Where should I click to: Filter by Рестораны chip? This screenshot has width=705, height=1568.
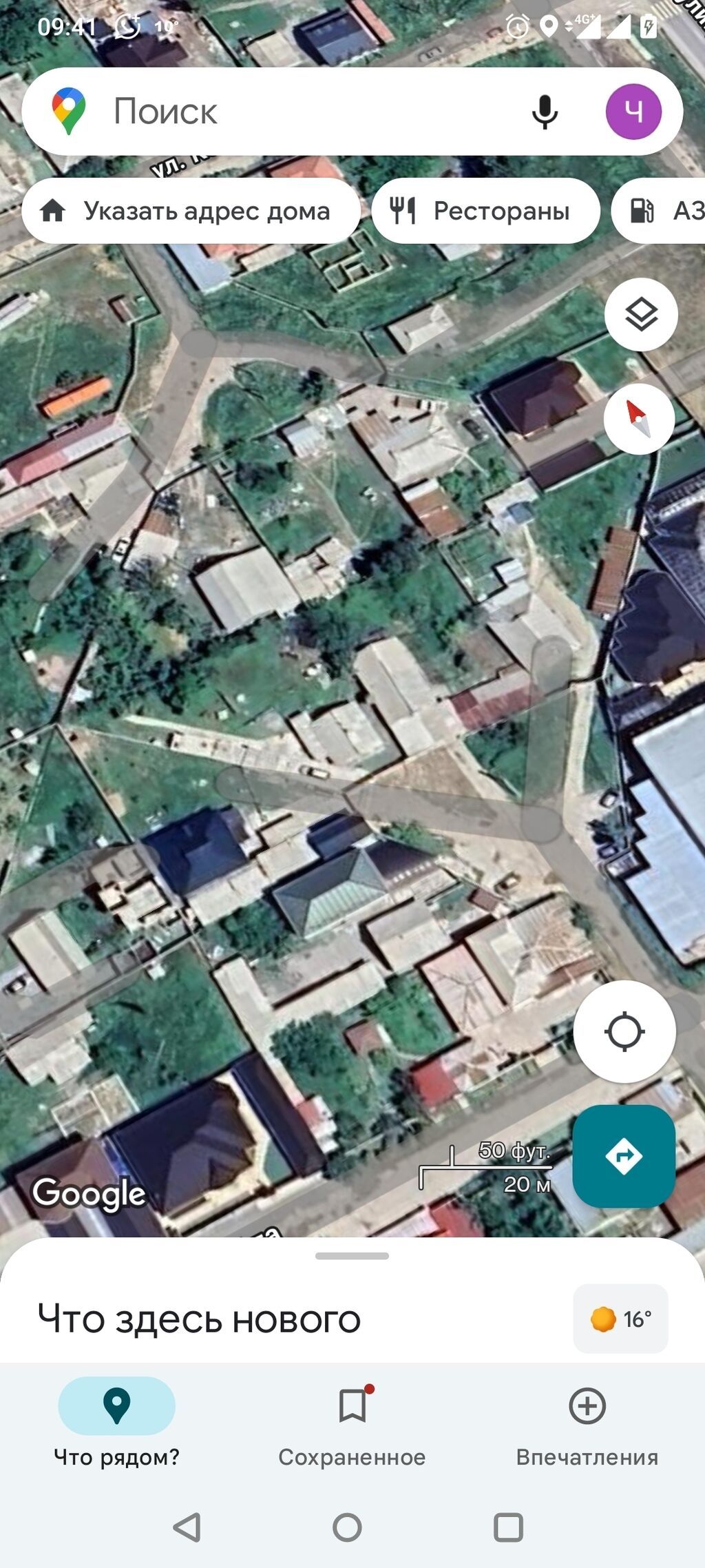coord(486,211)
